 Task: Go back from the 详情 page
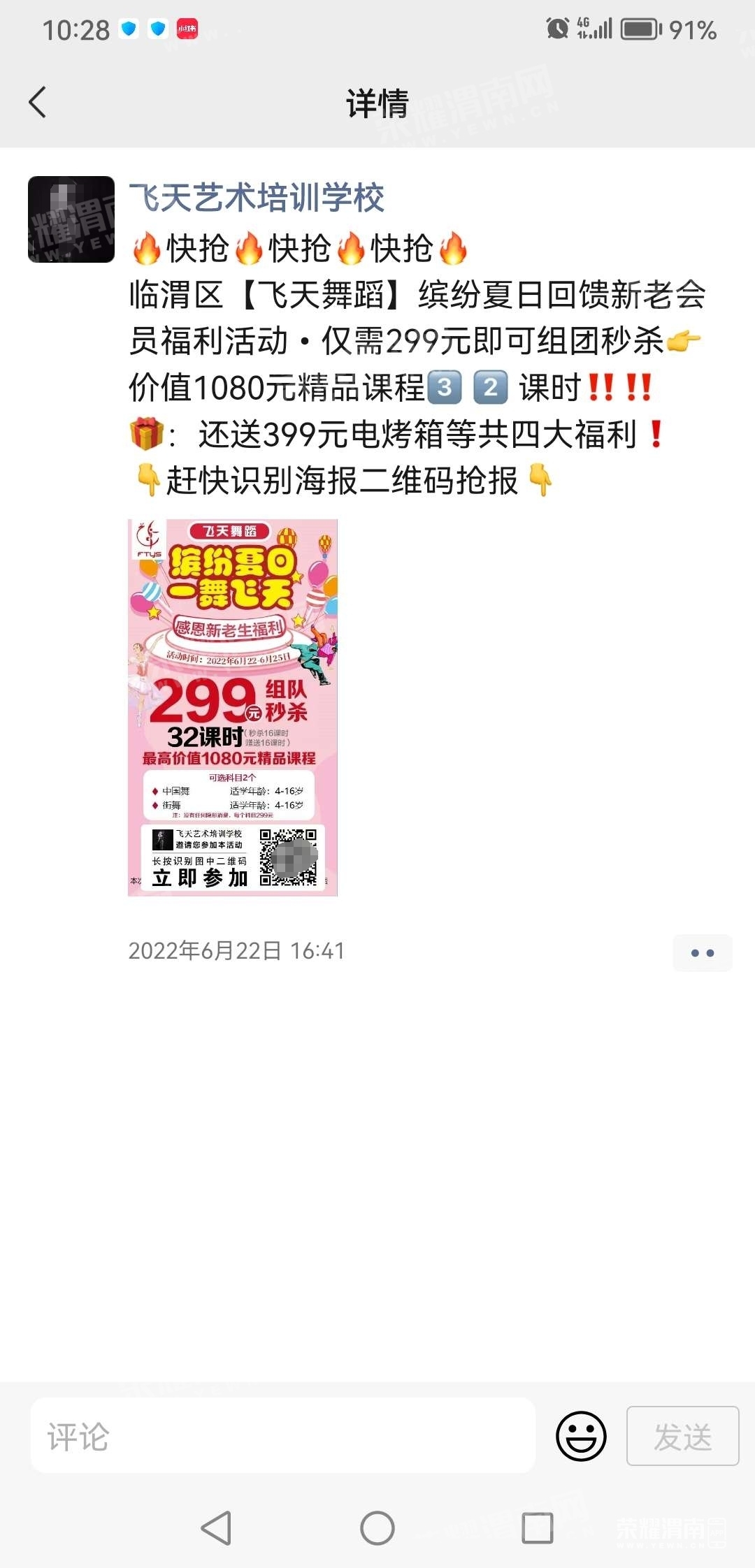coord(38,103)
